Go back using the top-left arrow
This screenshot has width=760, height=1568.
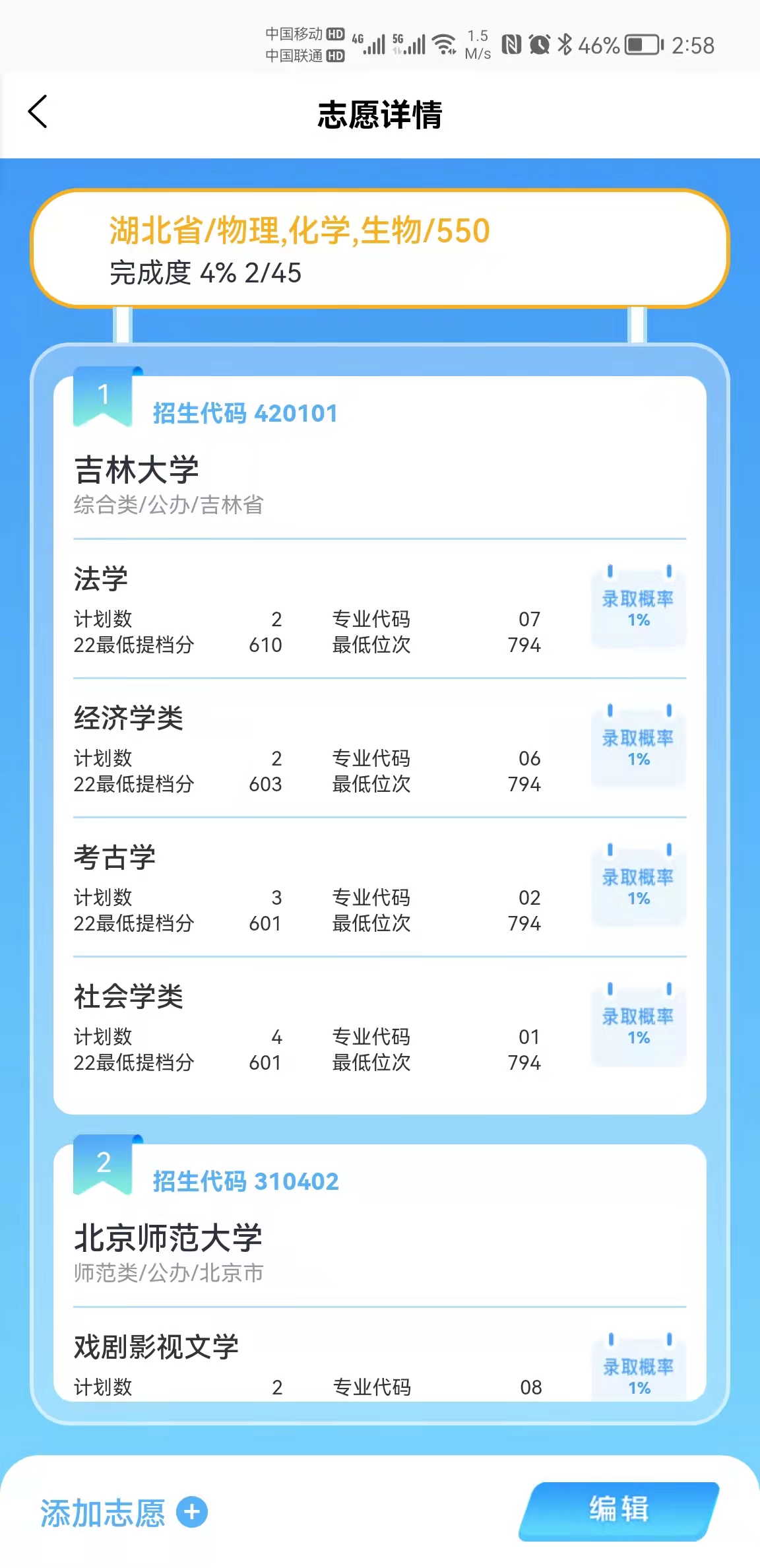(x=38, y=112)
